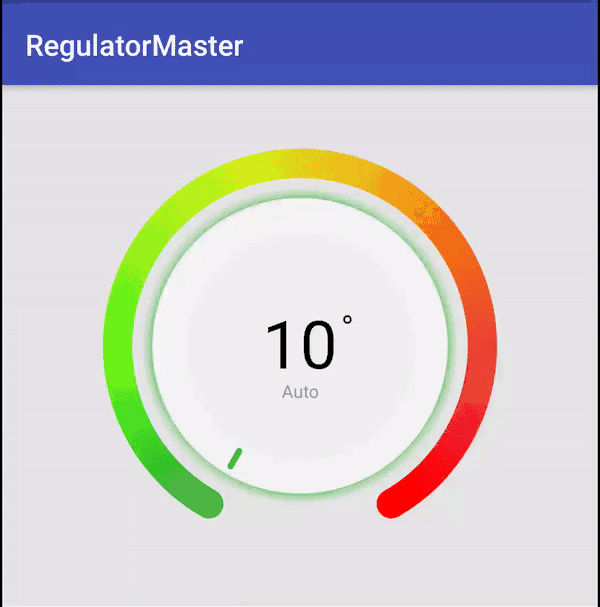Tap the round temperature regulator knob
The image size is (600, 607).
(300, 346)
